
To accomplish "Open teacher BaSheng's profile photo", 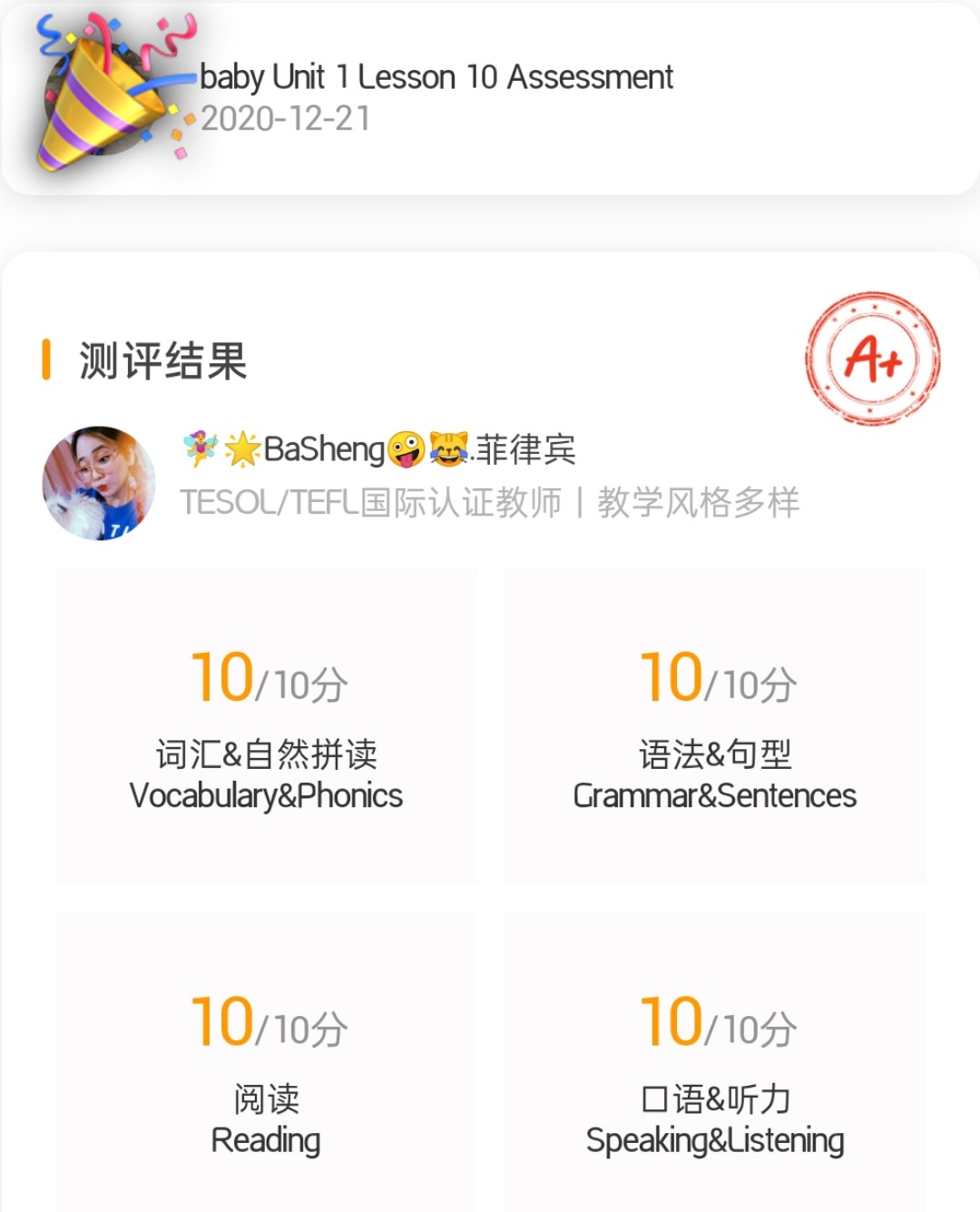I will 99,483.
